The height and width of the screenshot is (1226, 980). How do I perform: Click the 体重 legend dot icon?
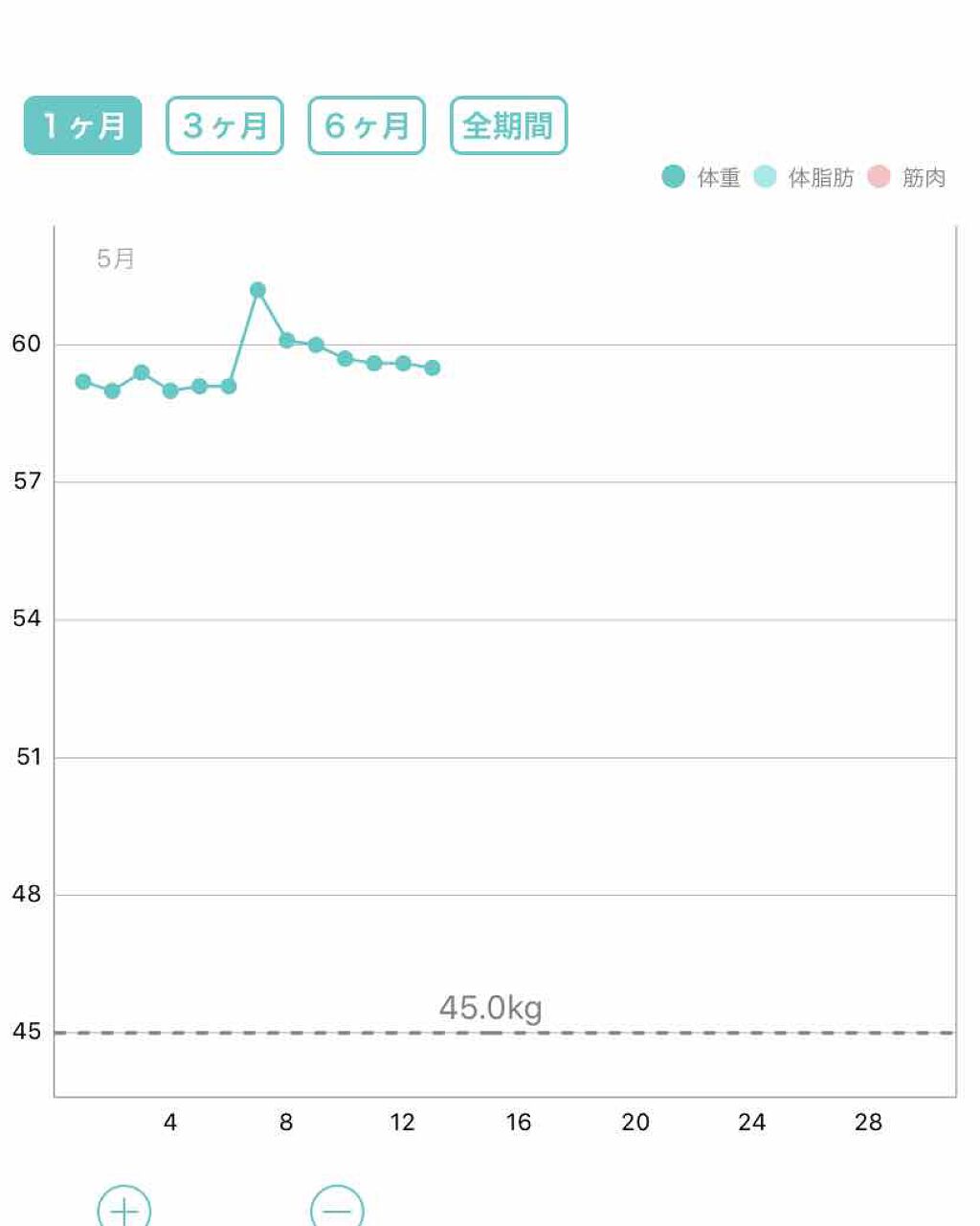coord(673,176)
